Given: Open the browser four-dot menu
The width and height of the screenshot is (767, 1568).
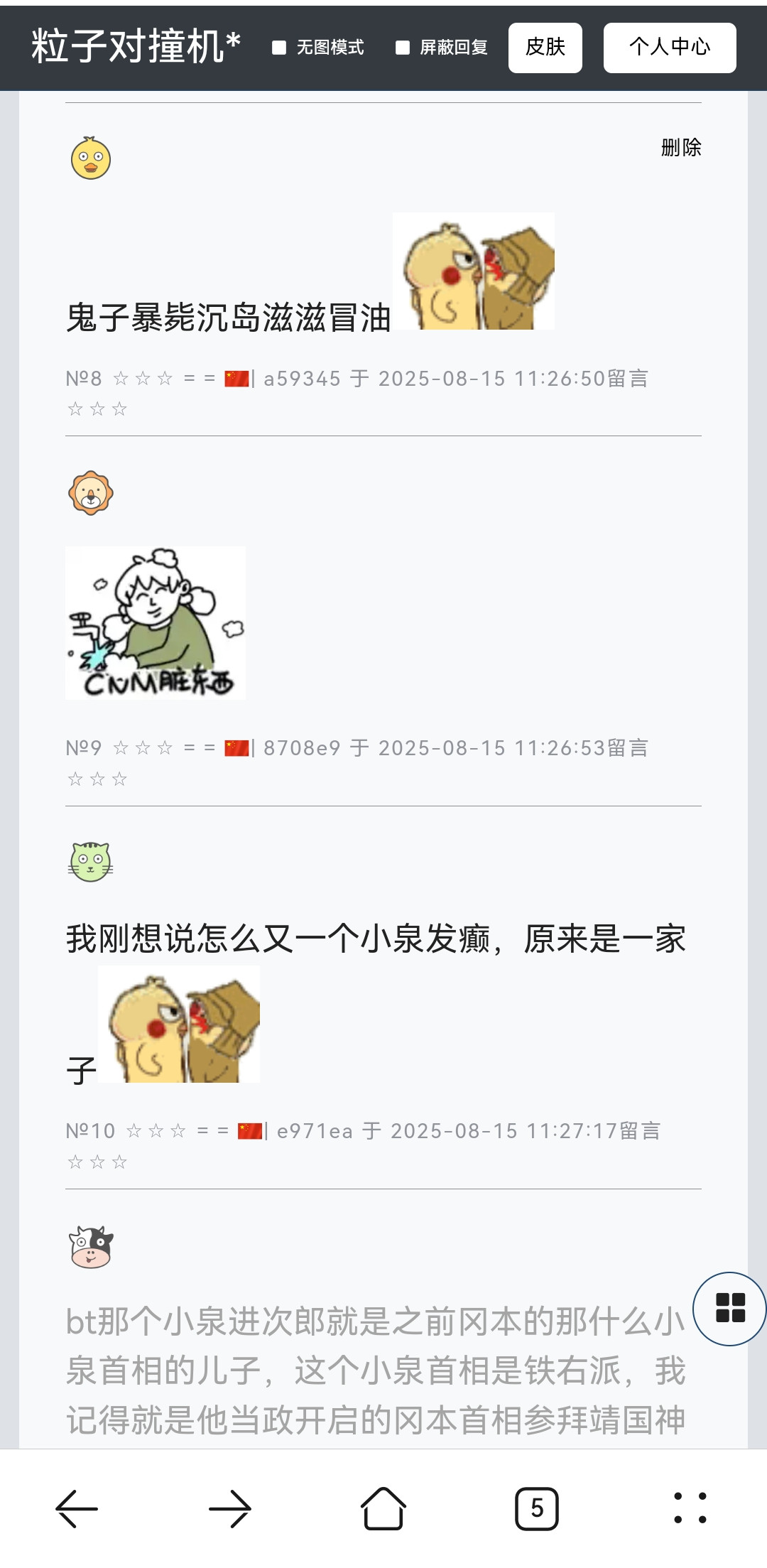Looking at the screenshot, I should pyautogui.click(x=690, y=1508).
